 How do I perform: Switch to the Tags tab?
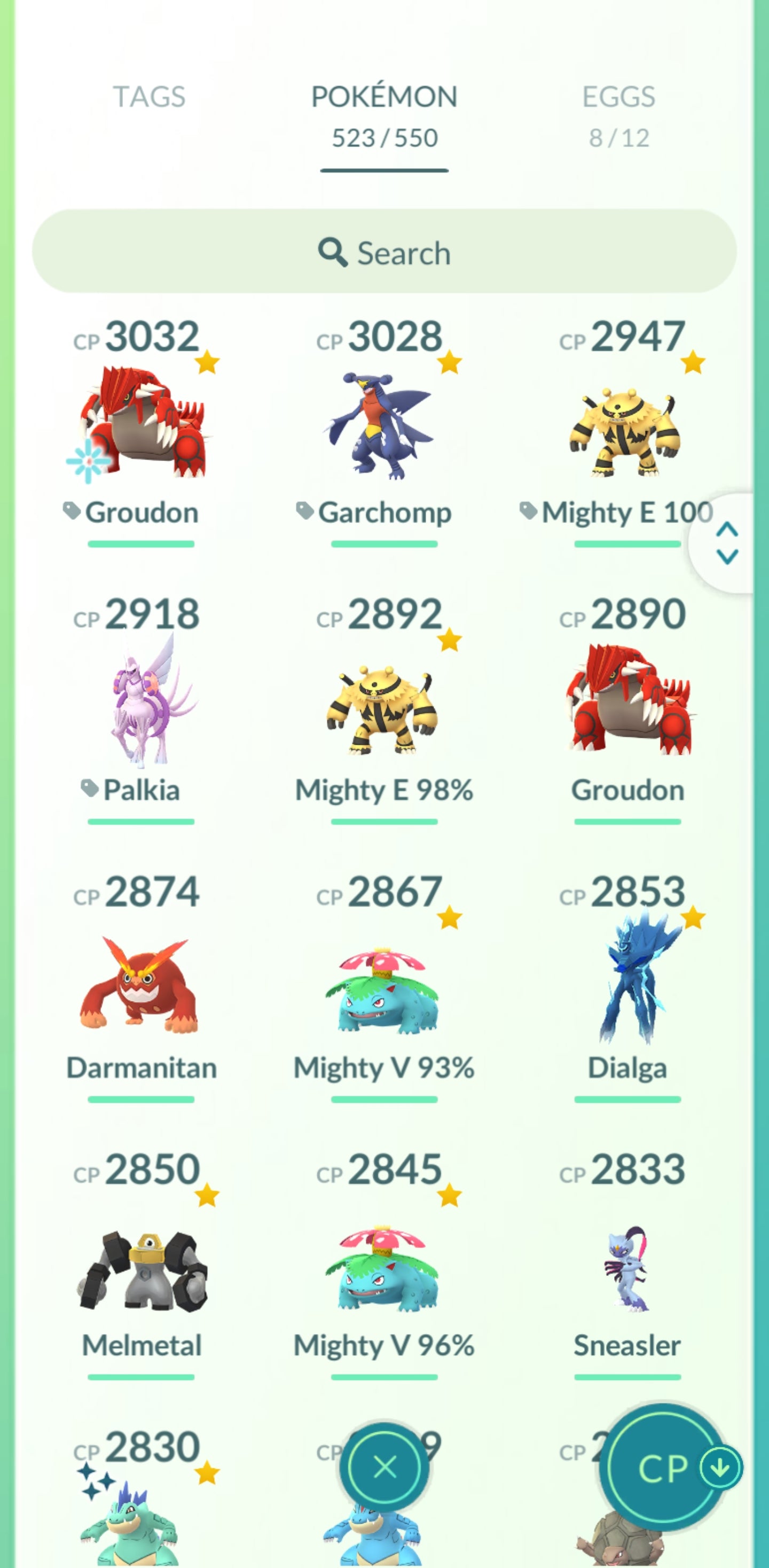tap(149, 97)
